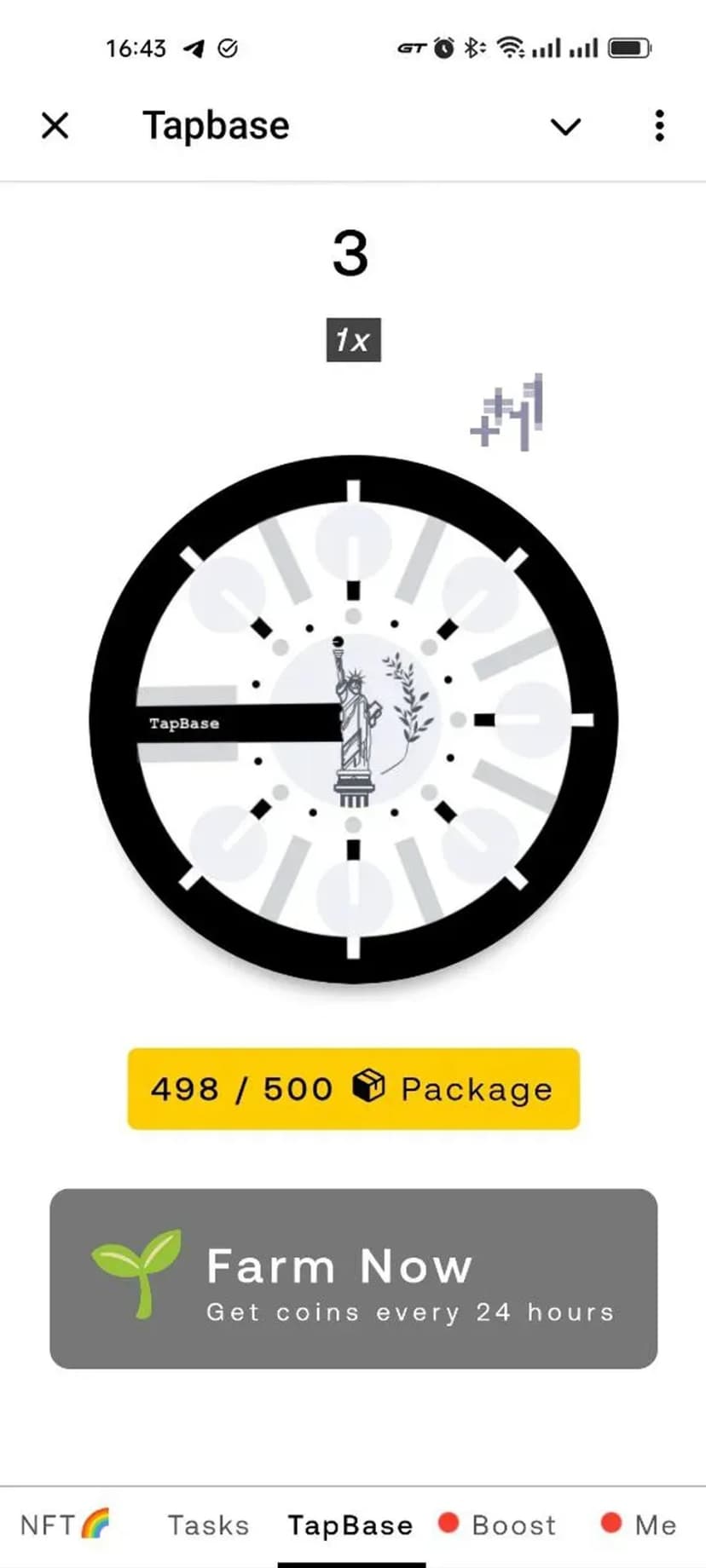Open the 498 / 500 Package button
The height and width of the screenshot is (1568, 706).
tap(353, 1088)
